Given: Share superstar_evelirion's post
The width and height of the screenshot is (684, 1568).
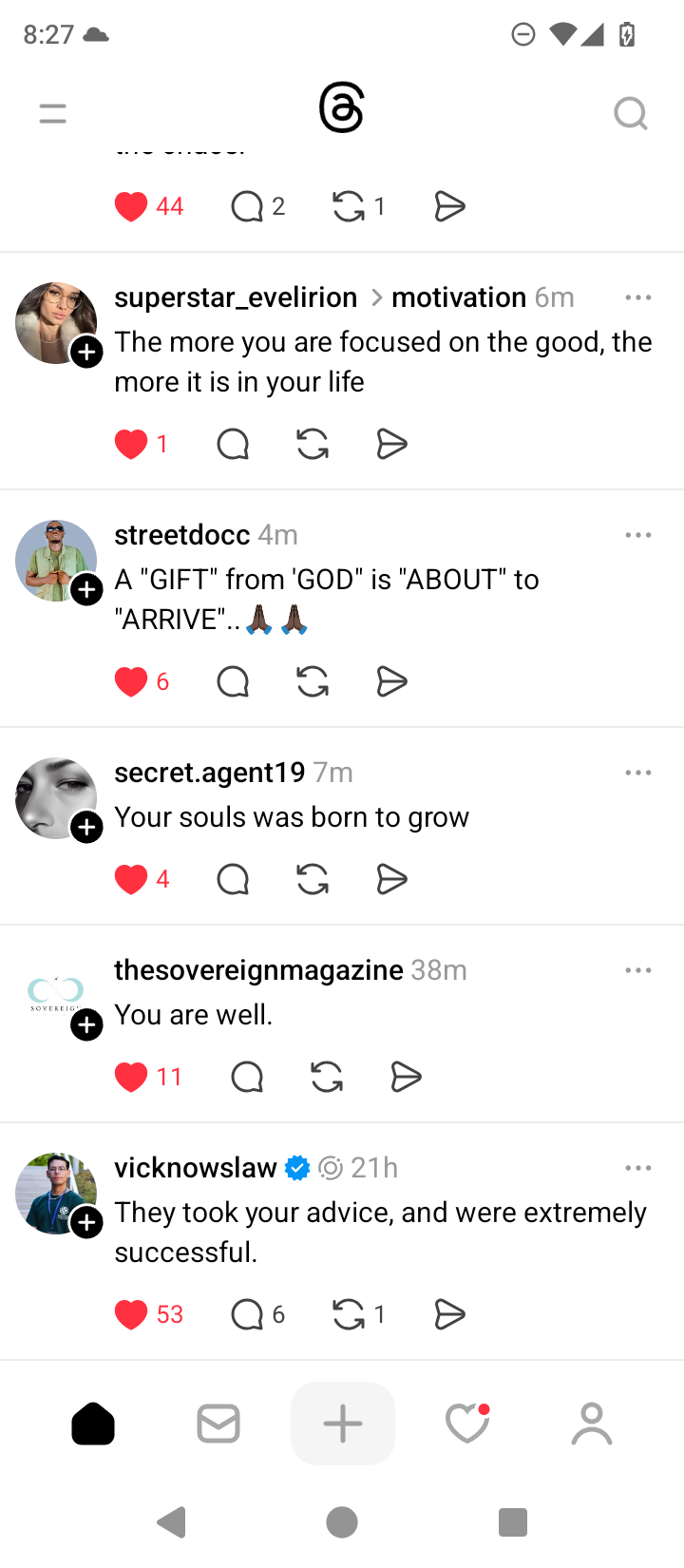Looking at the screenshot, I should 392,444.
